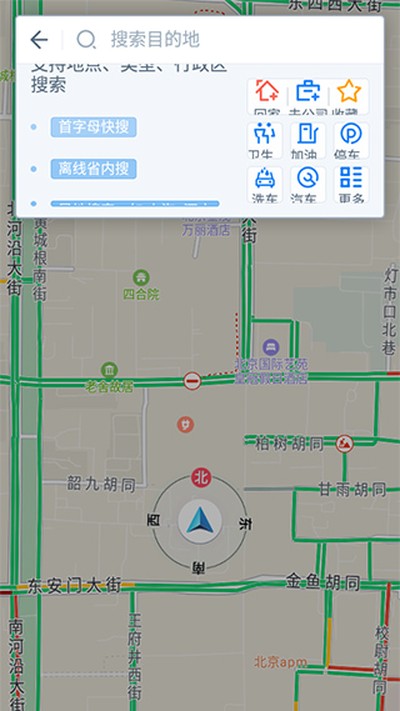Select the 回家 home shortcut
Screen dimensions: 400x711
pos(267,96)
